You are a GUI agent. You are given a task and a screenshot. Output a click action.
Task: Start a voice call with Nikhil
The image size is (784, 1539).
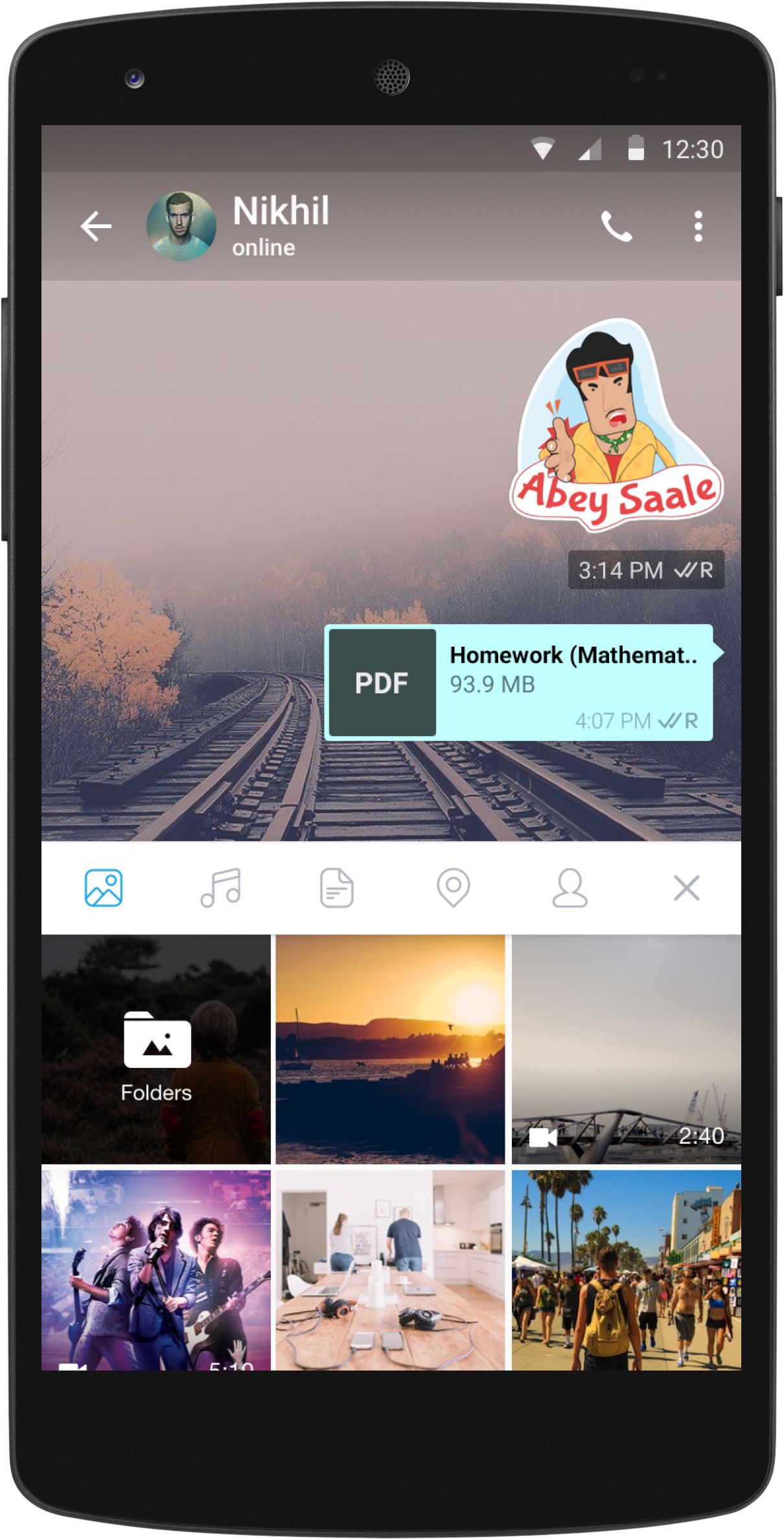click(x=616, y=226)
